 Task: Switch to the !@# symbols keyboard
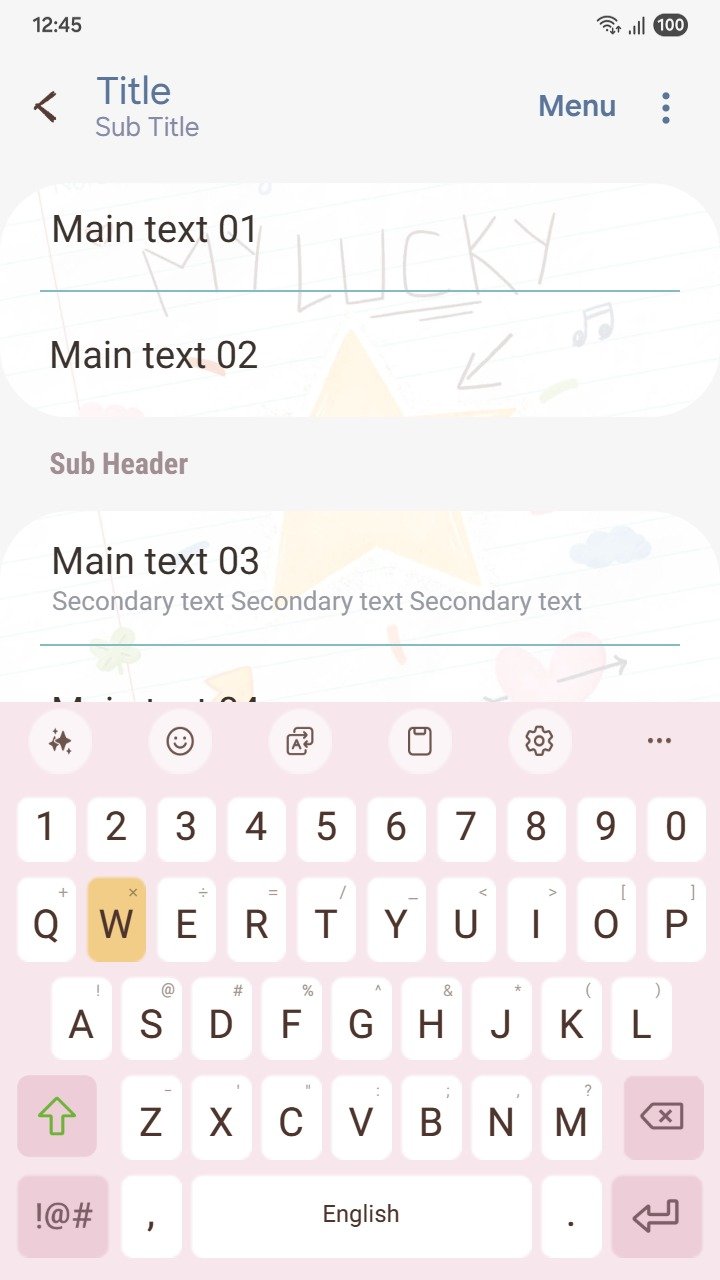coord(63,1216)
